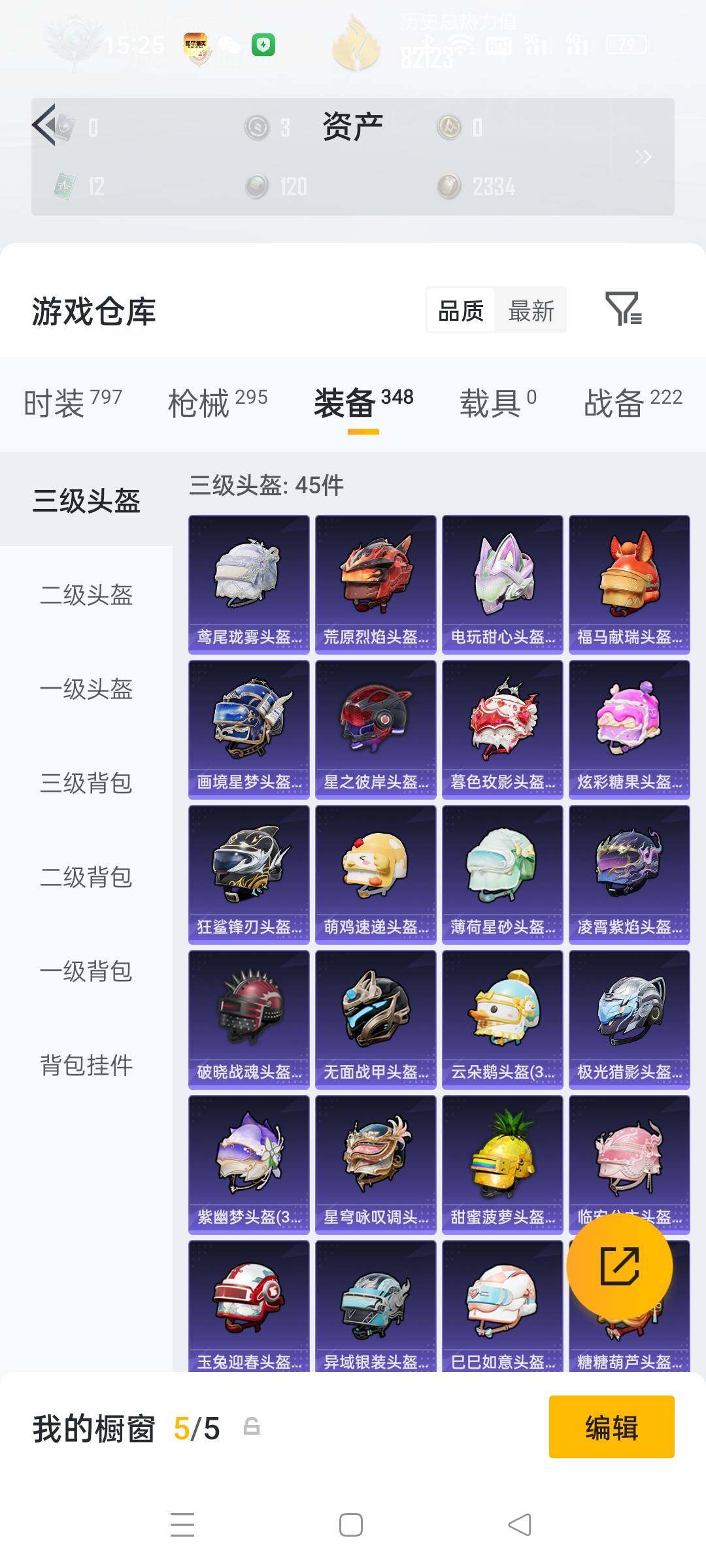This screenshot has height=1568, width=706.
Task: Switch to the 战备 tab
Action: pyautogui.click(x=632, y=402)
